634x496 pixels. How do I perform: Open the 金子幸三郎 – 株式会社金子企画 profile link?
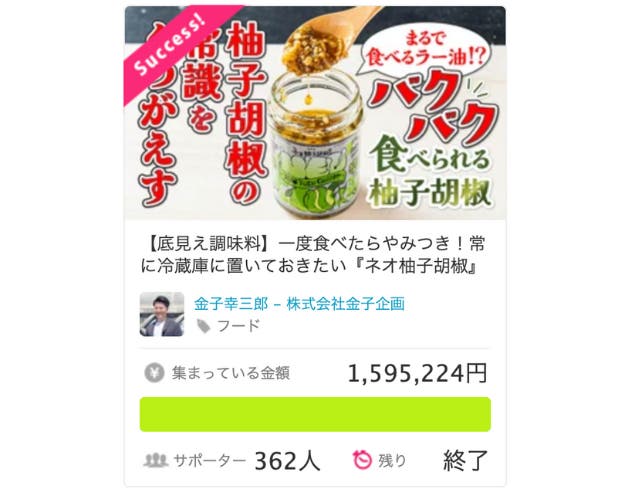299,304
